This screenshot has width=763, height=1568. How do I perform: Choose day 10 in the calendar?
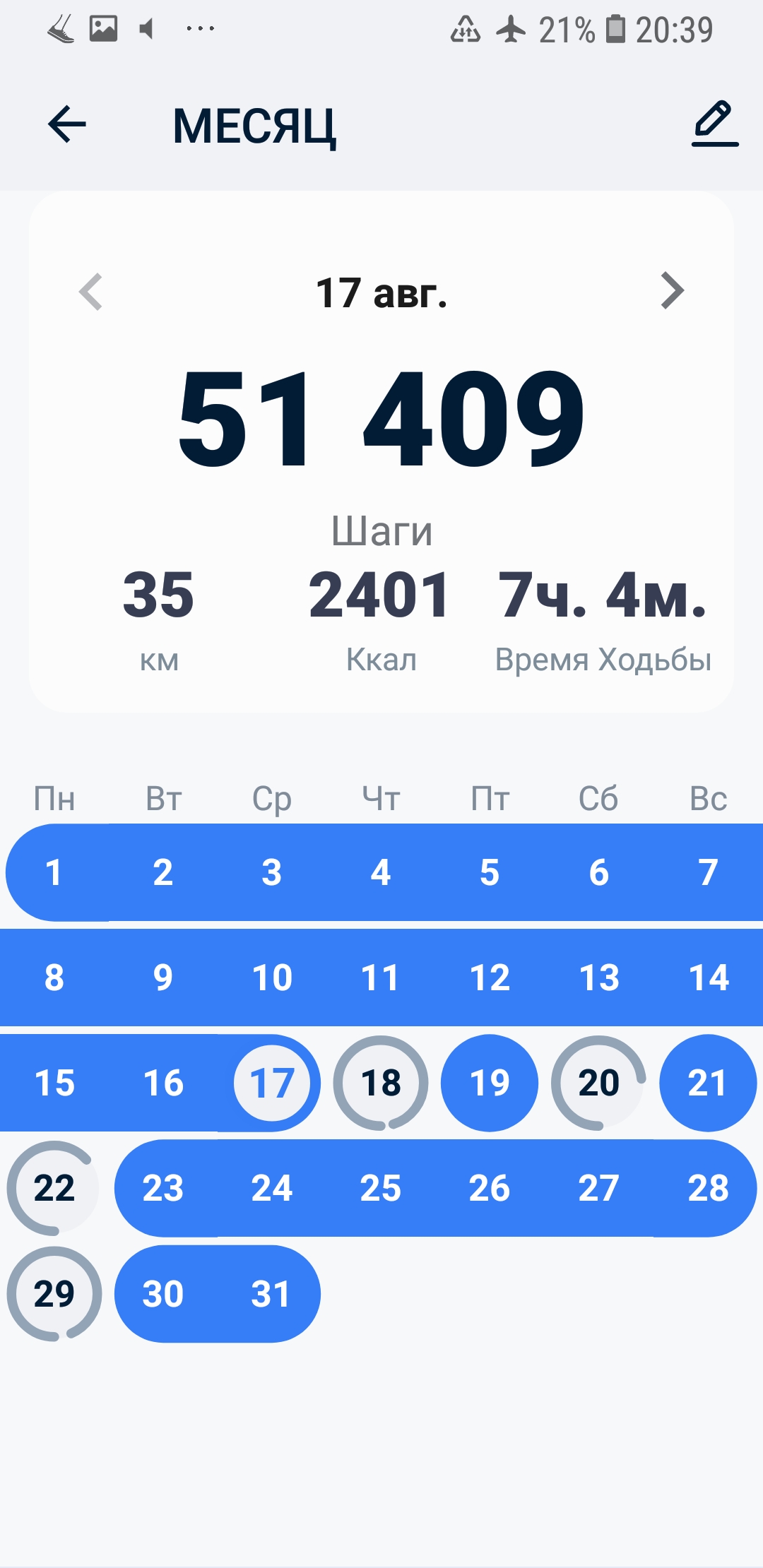point(272,978)
